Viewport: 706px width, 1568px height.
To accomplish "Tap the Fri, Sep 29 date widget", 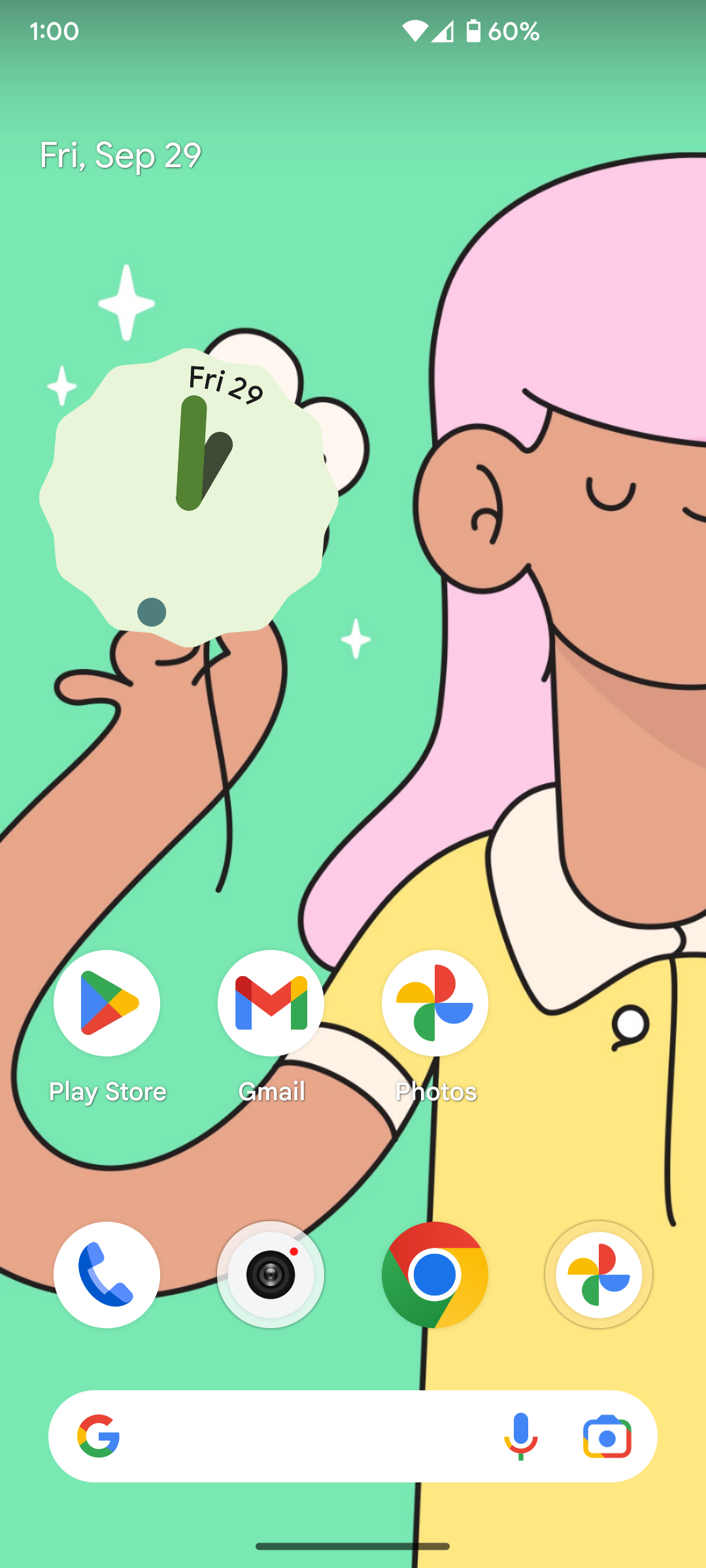I will coord(121,155).
